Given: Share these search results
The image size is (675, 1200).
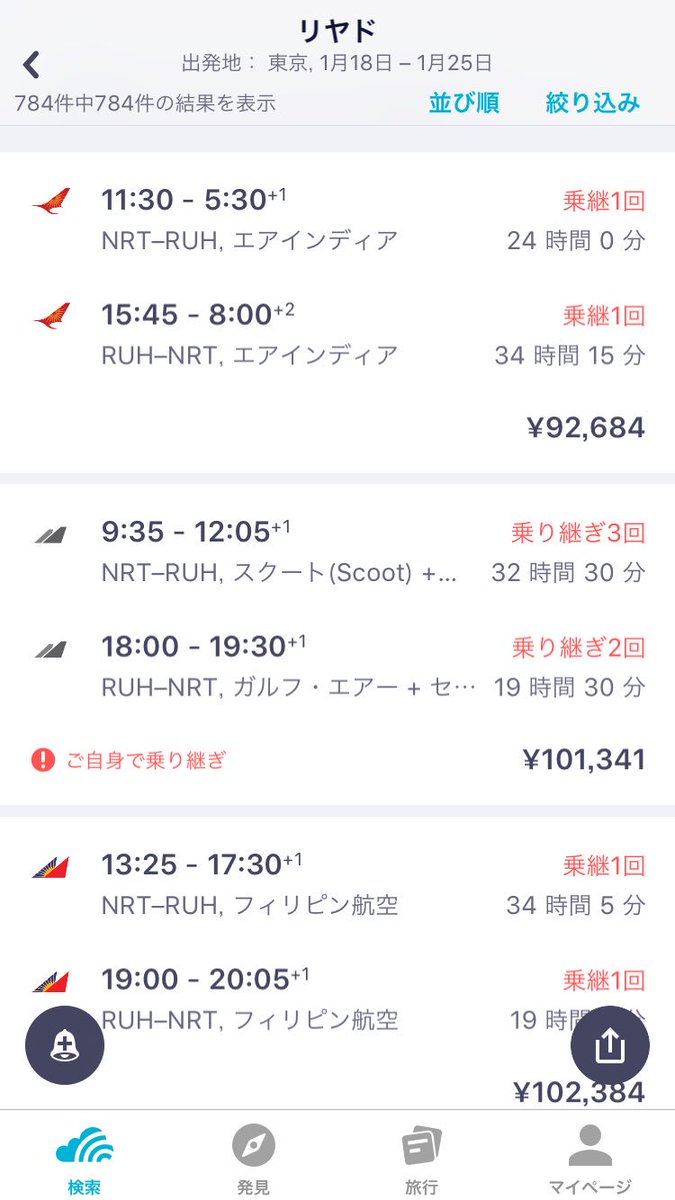Looking at the screenshot, I should (610, 1045).
